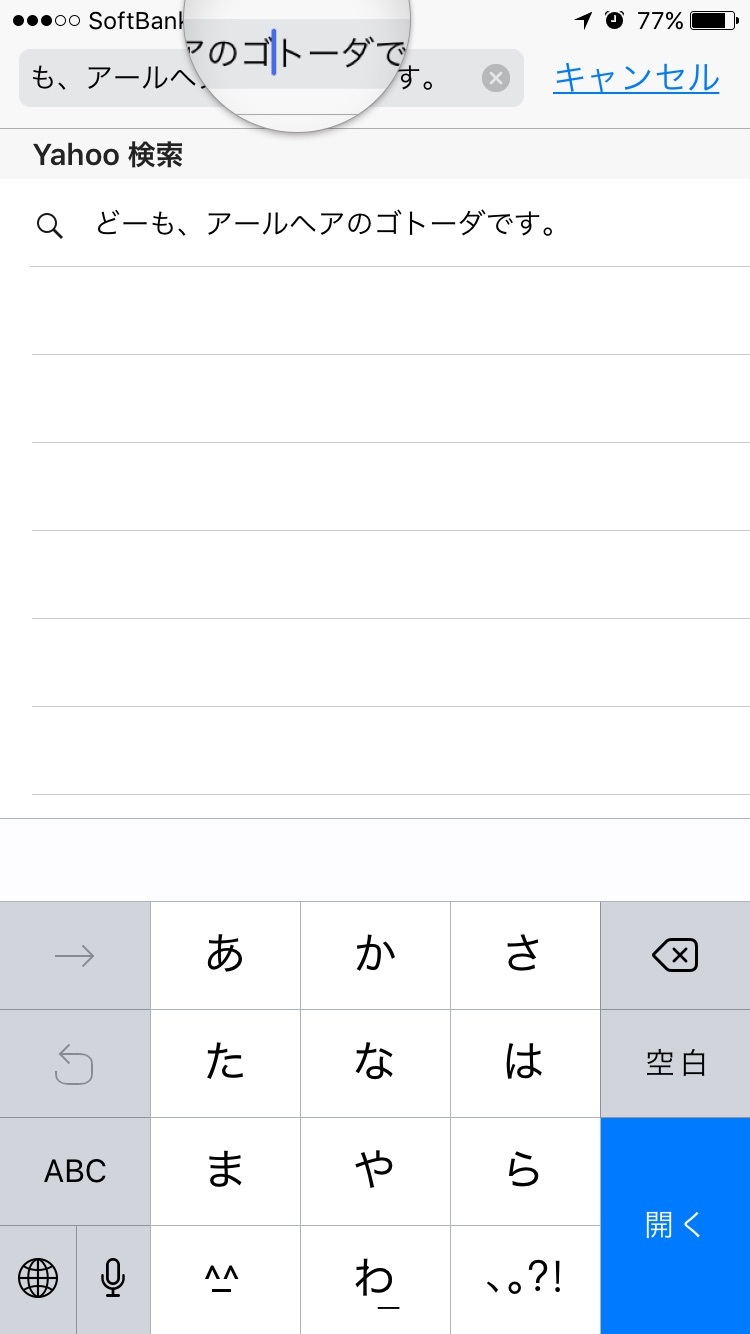This screenshot has height=1334, width=750.
Task: Tap the blue 開く key
Action: click(x=675, y=1225)
